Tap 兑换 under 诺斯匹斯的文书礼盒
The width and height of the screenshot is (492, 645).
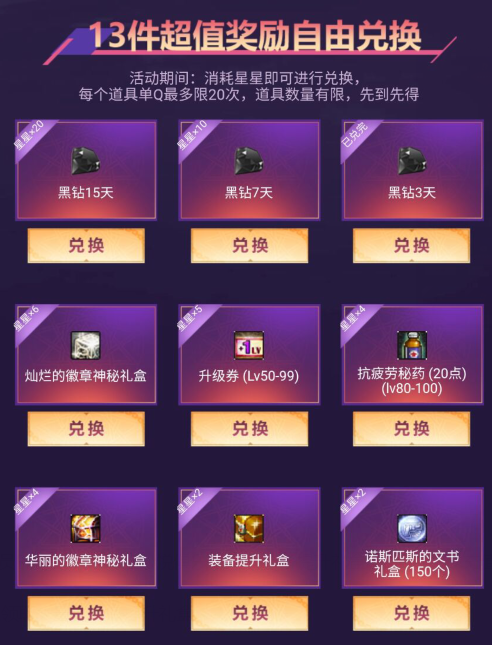point(411,613)
